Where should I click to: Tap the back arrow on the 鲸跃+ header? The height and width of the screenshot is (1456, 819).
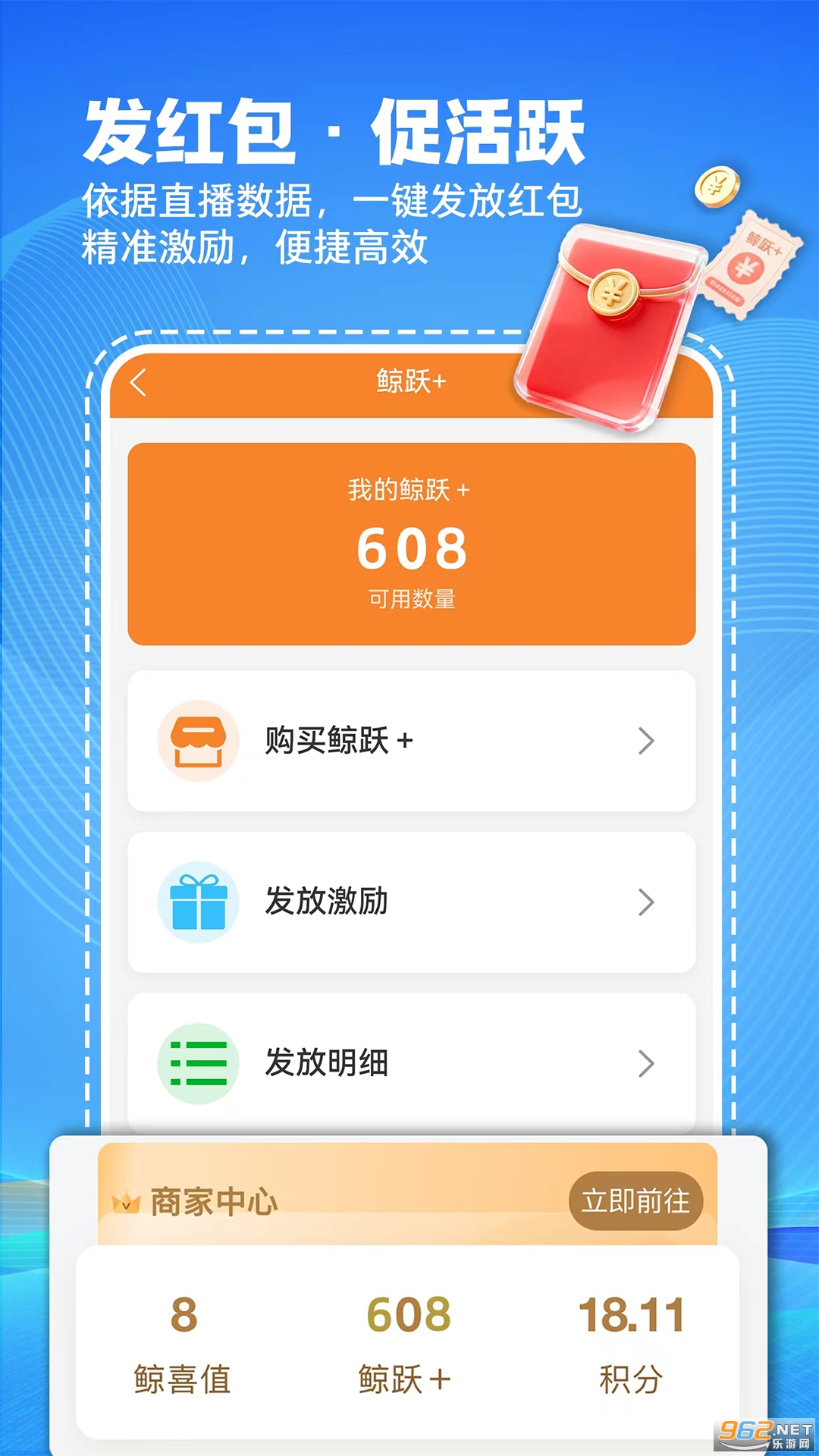click(136, 383)
